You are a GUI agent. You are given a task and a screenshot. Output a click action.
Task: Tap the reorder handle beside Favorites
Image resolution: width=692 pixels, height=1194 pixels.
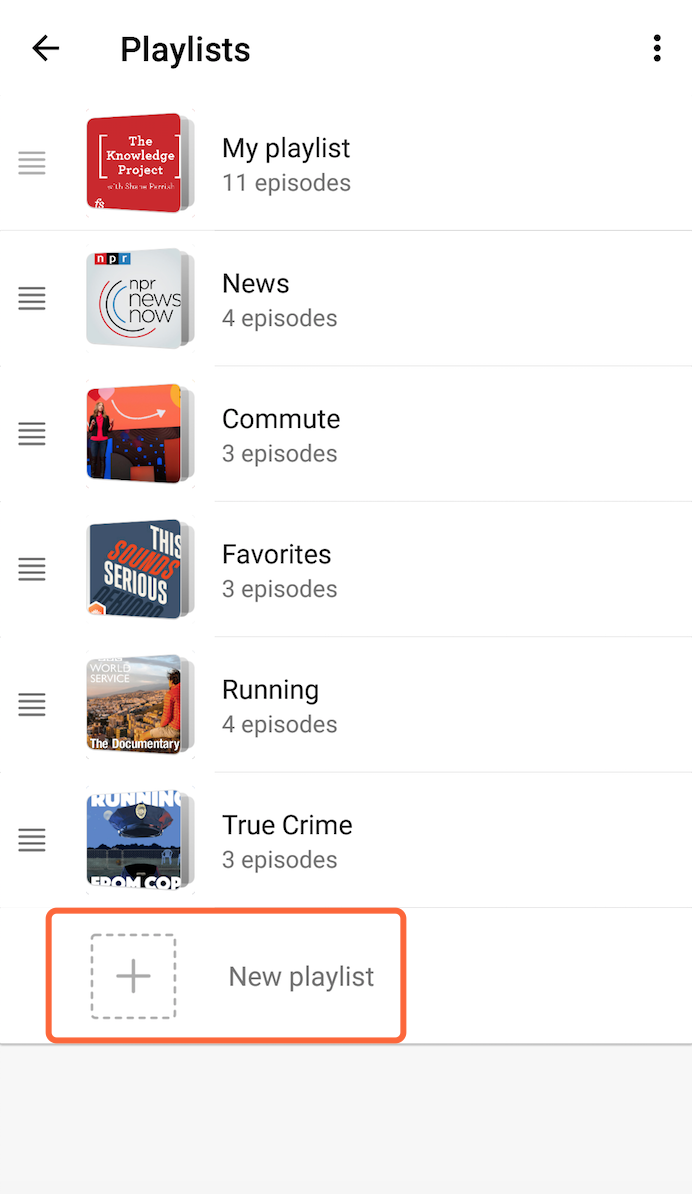click(x=32, y=569)
